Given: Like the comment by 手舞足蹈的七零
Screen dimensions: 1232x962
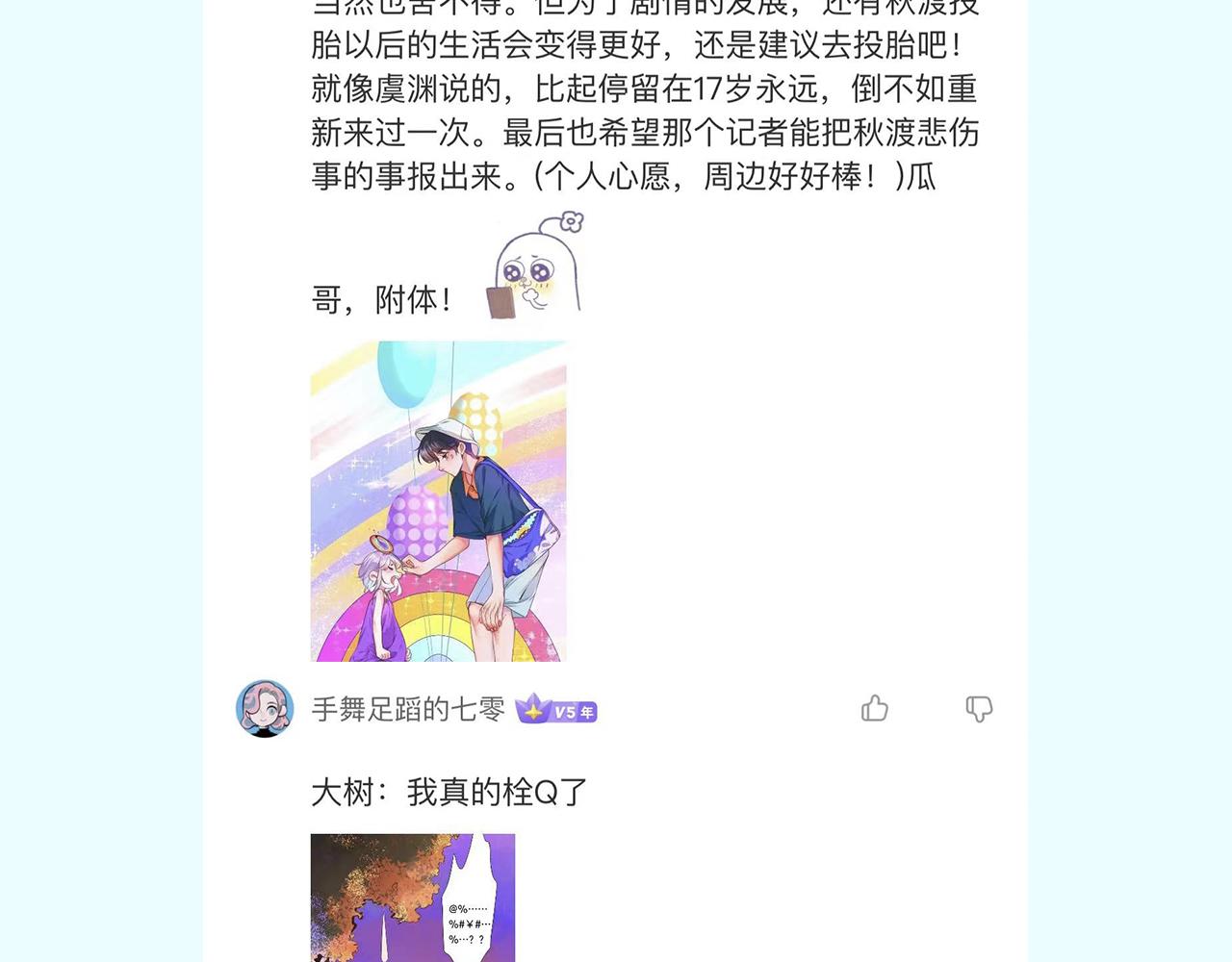Looking at the screenshot, I should [x=875, y=709].
